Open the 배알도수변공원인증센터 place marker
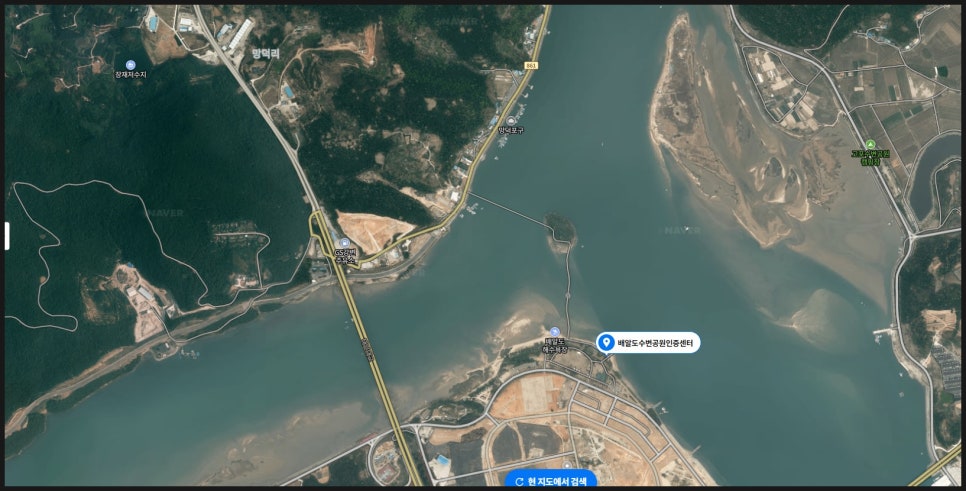 click(648, 343)
